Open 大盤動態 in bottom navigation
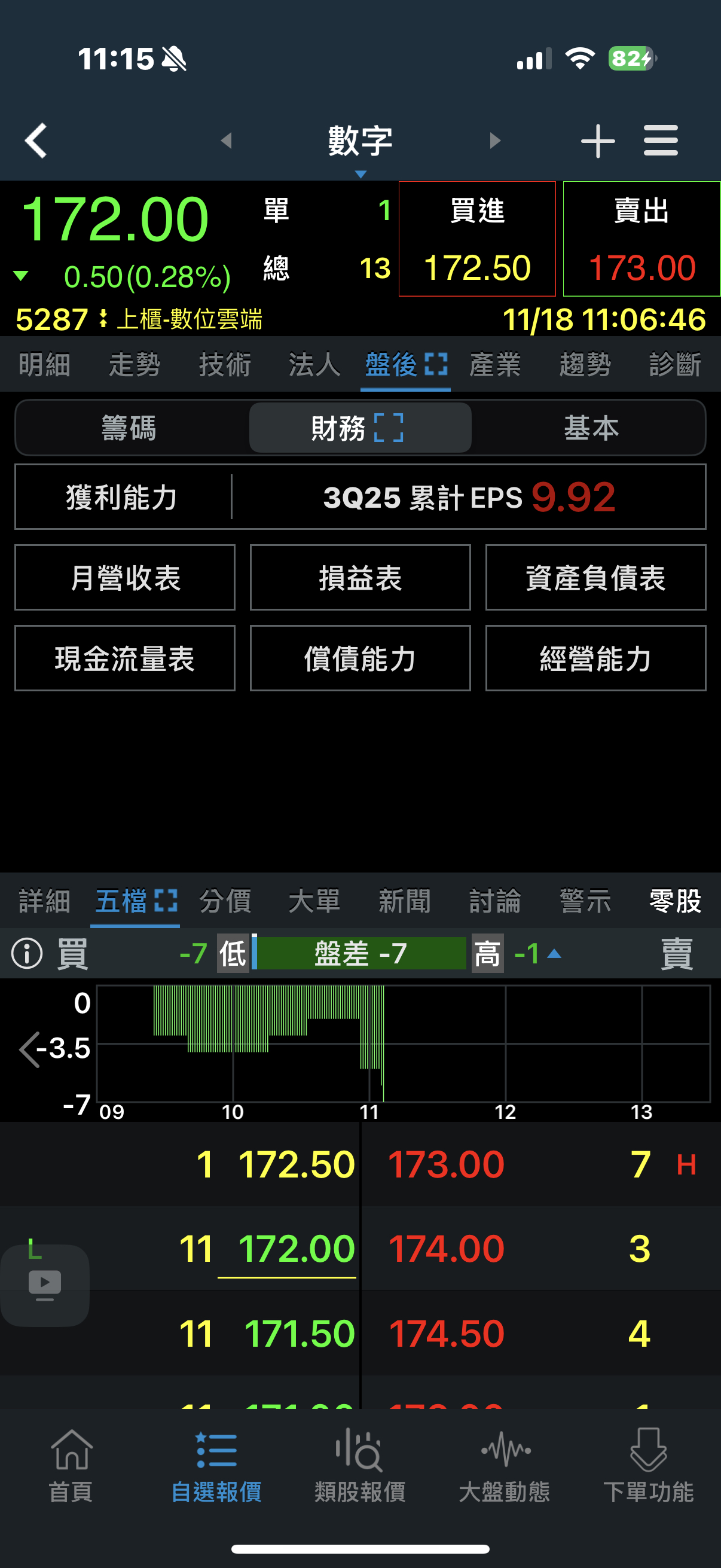 click(504, 1466)
